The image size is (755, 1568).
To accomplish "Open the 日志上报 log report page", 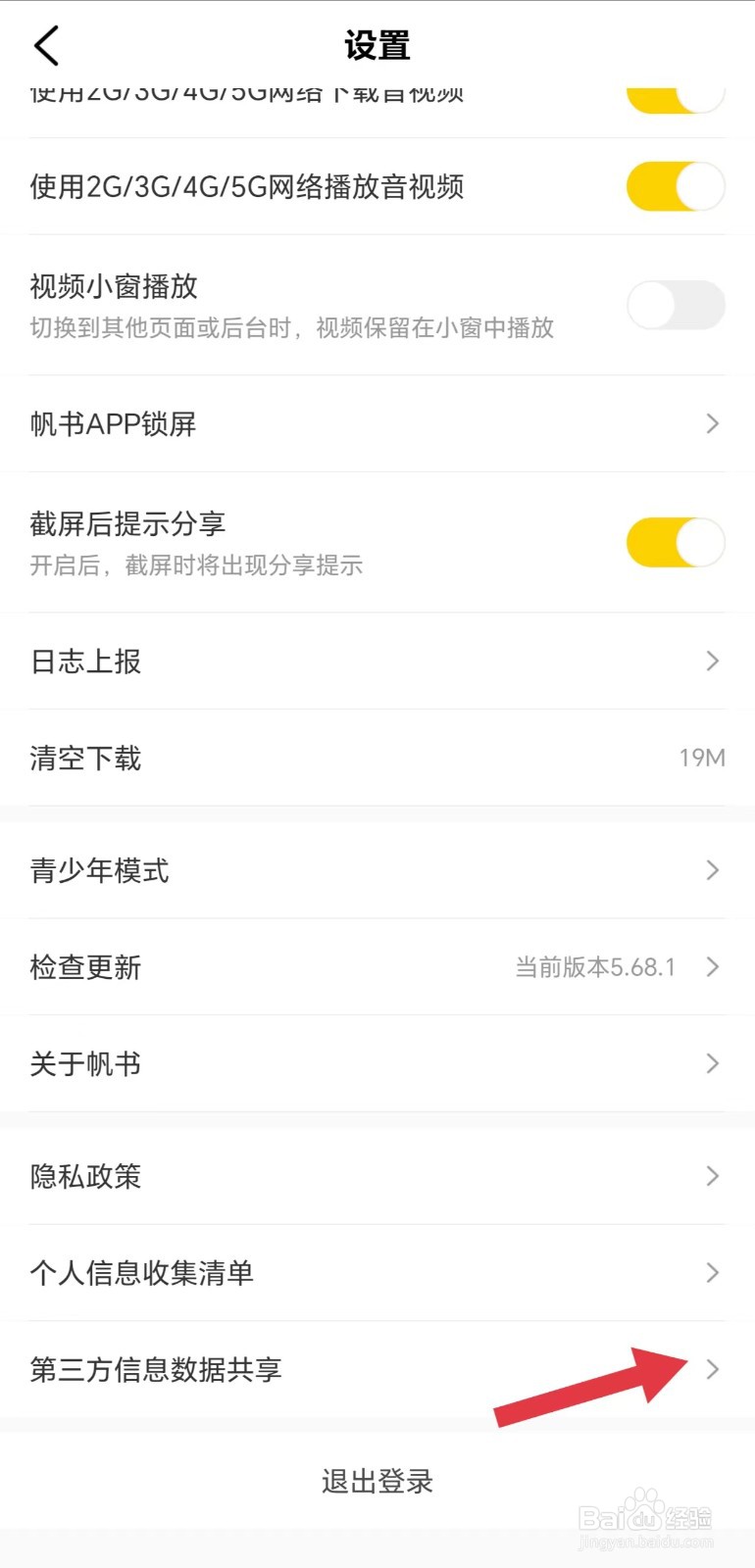I will (377, 661).
